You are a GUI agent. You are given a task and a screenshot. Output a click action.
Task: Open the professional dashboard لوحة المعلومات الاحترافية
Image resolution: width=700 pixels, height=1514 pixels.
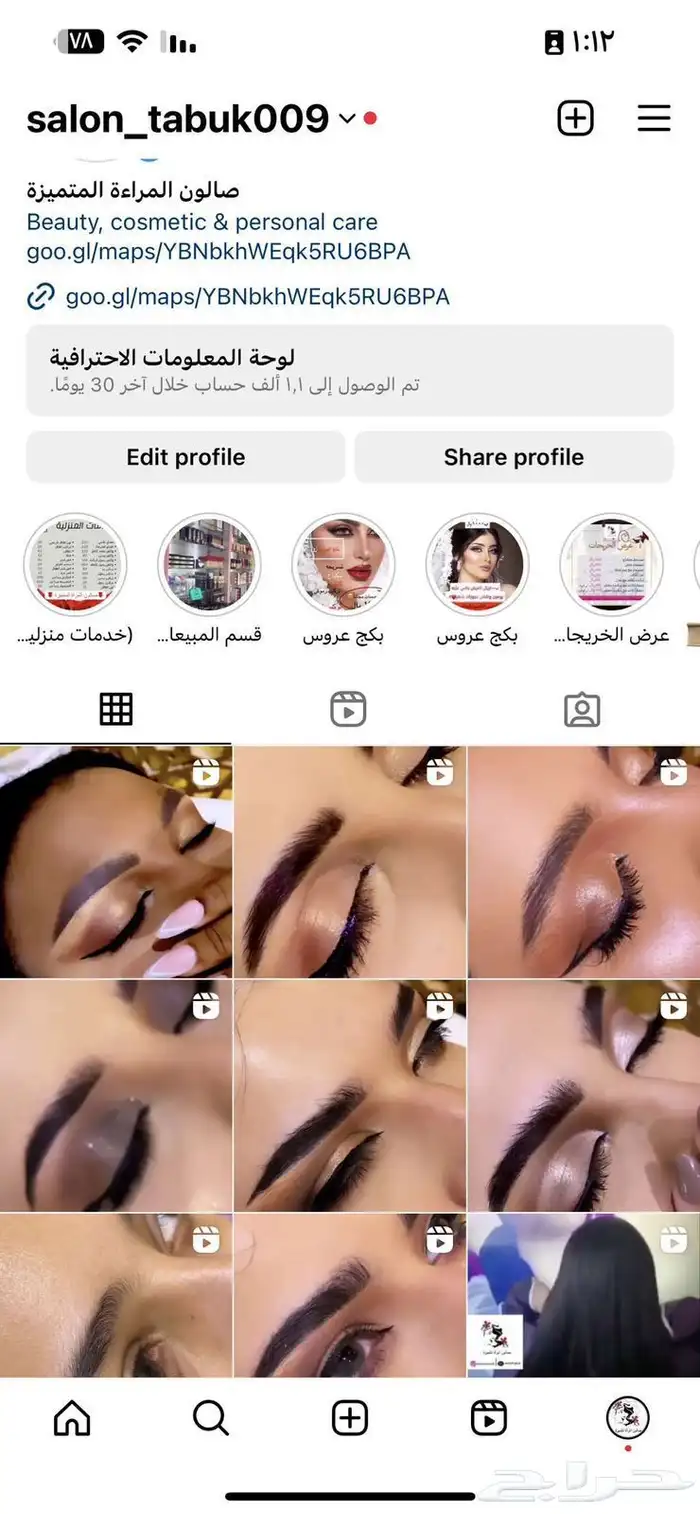350,369
